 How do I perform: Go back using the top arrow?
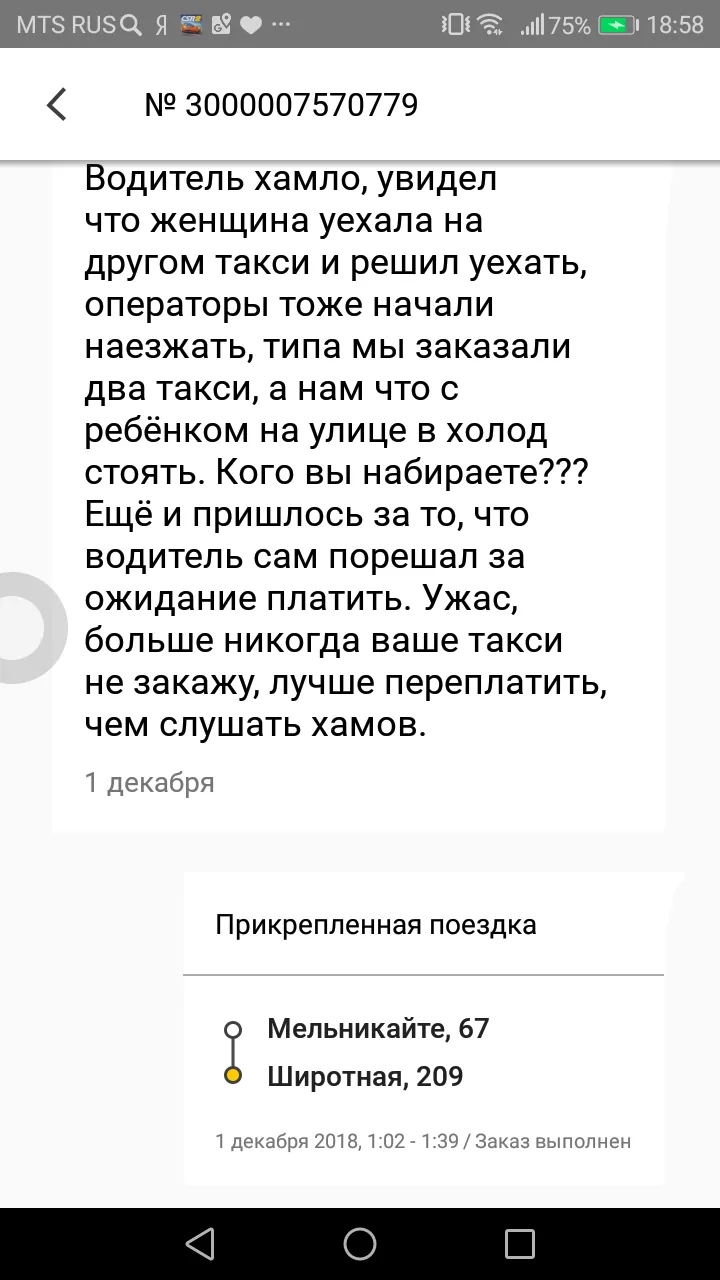coord(57,104)
